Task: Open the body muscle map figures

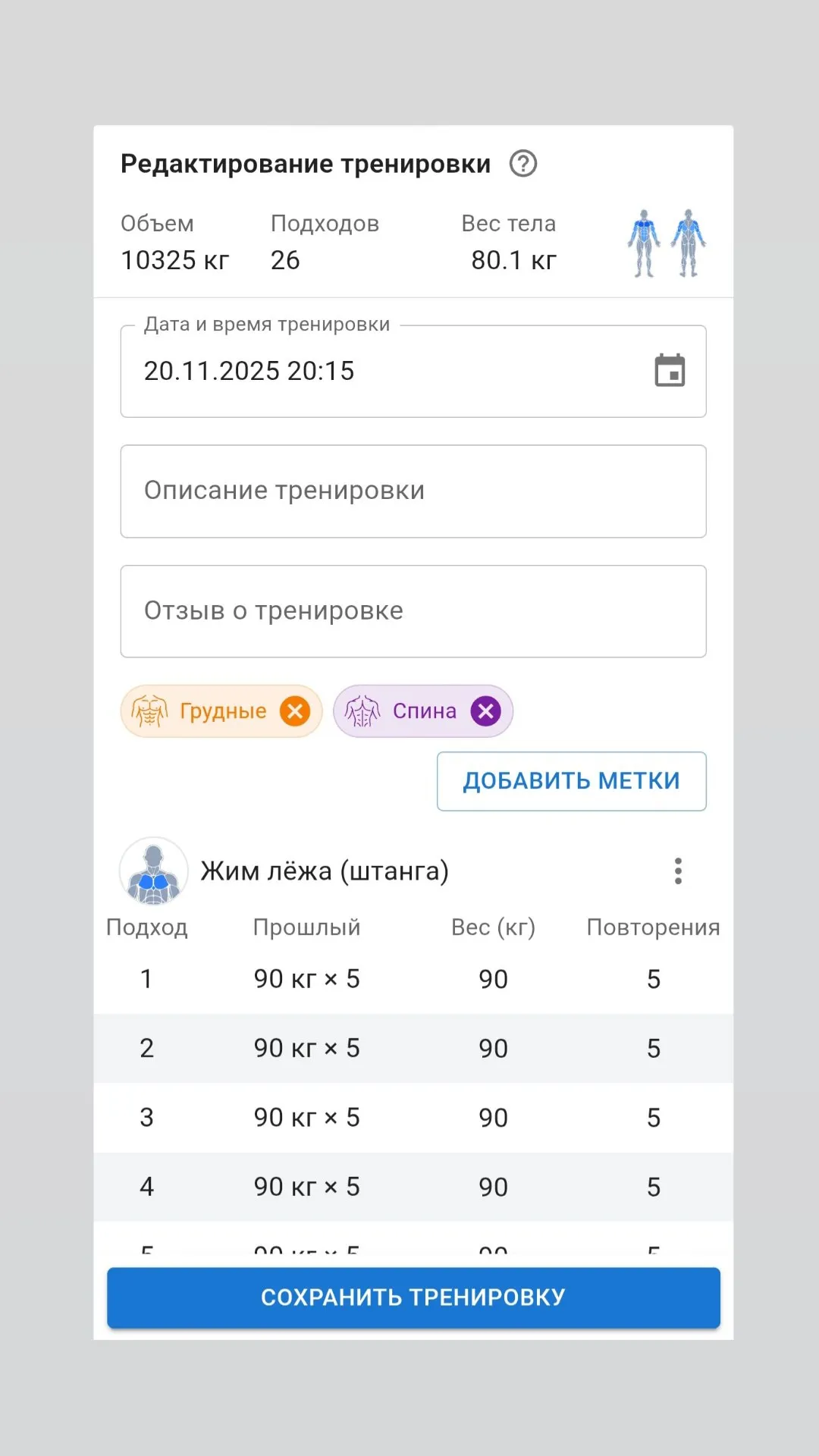Action: (666, 243)
